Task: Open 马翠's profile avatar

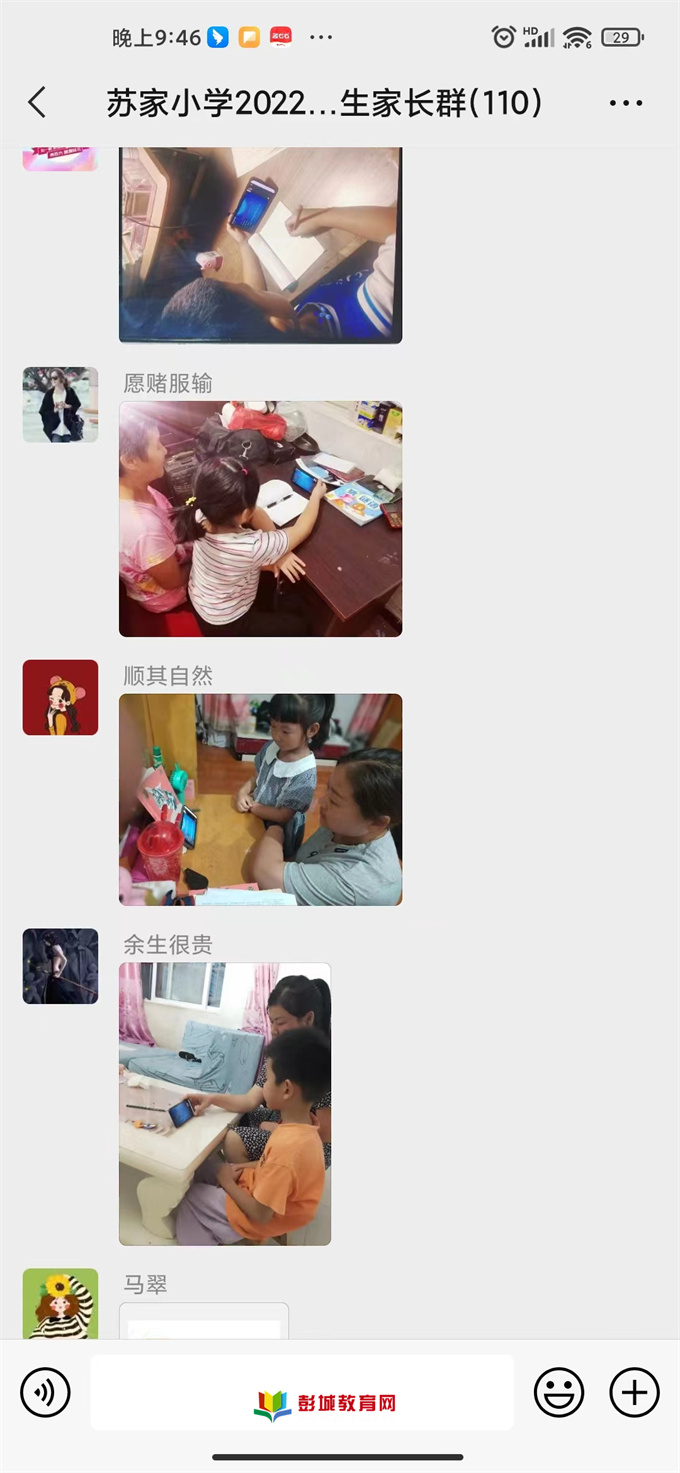Action: tap(60, 1304)
